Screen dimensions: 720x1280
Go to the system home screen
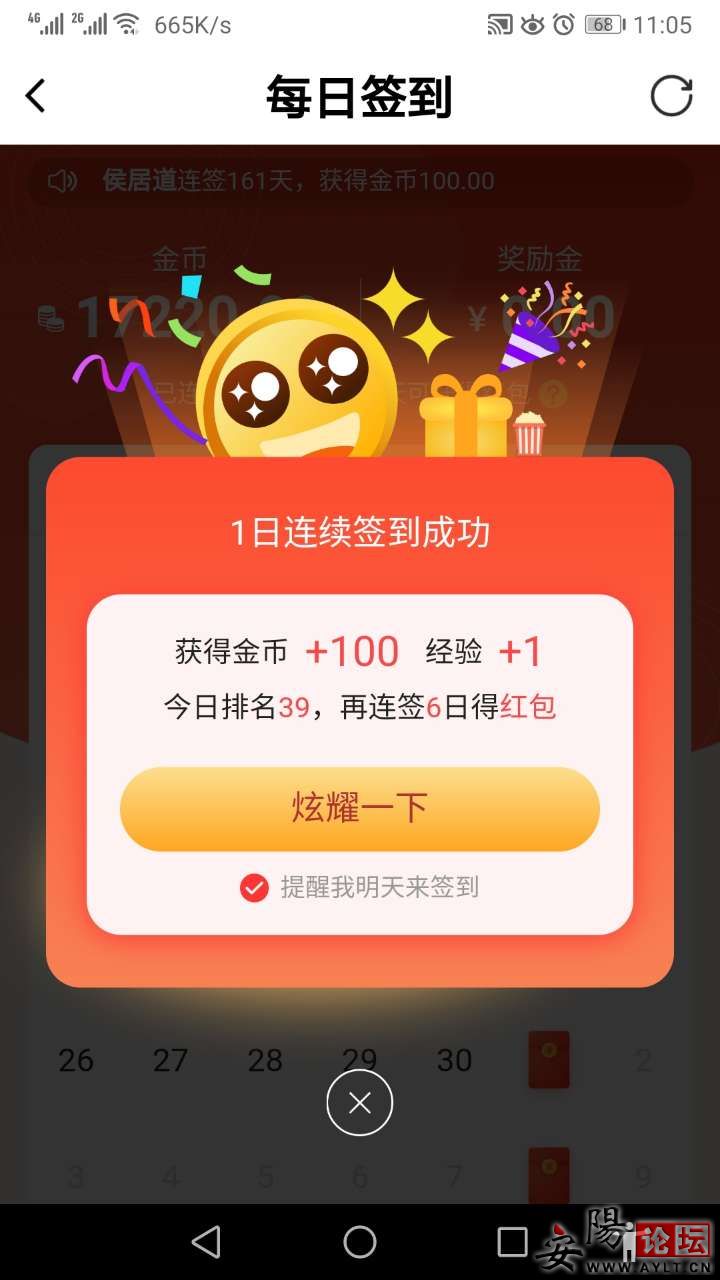(360, 1242)
